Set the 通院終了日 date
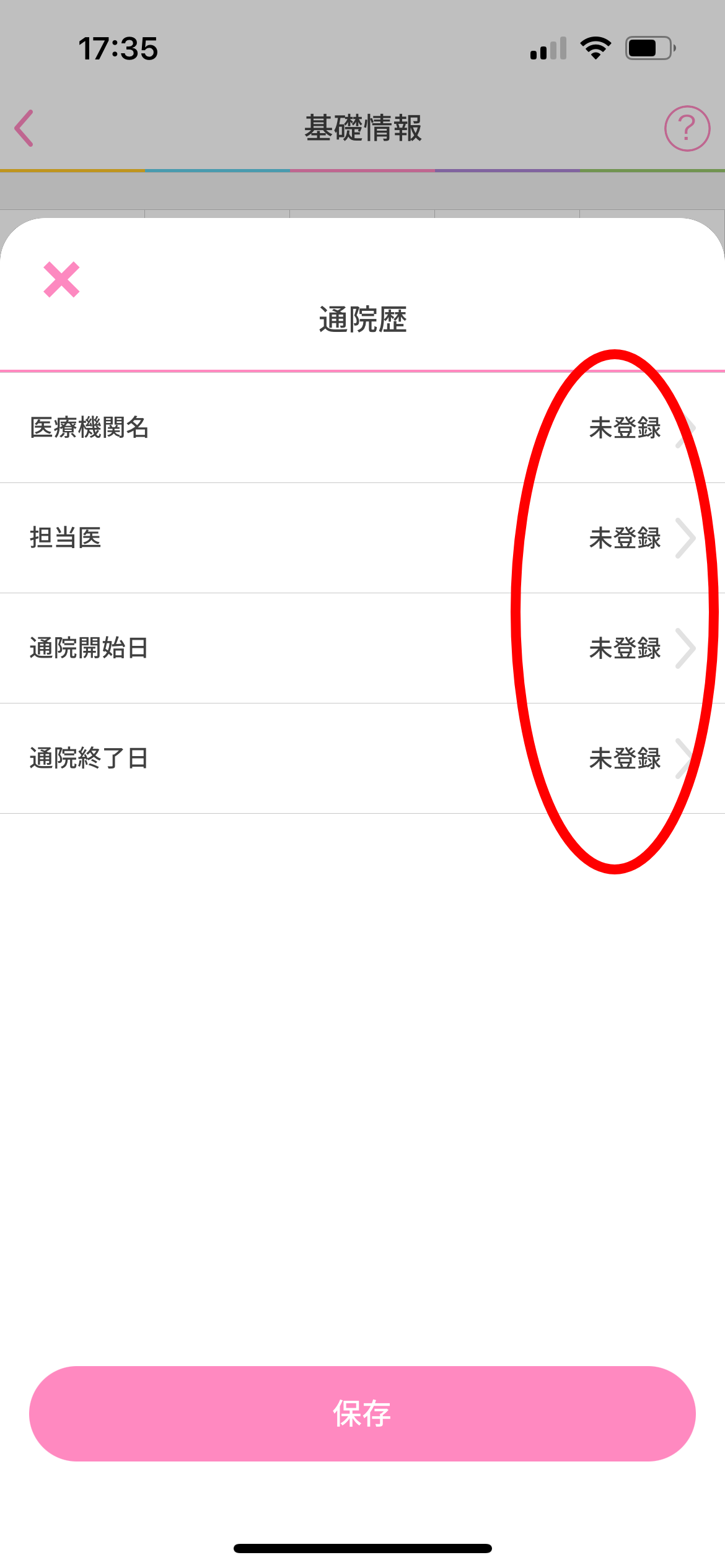Screen dimensions: 725x1568 coord(362,759)
